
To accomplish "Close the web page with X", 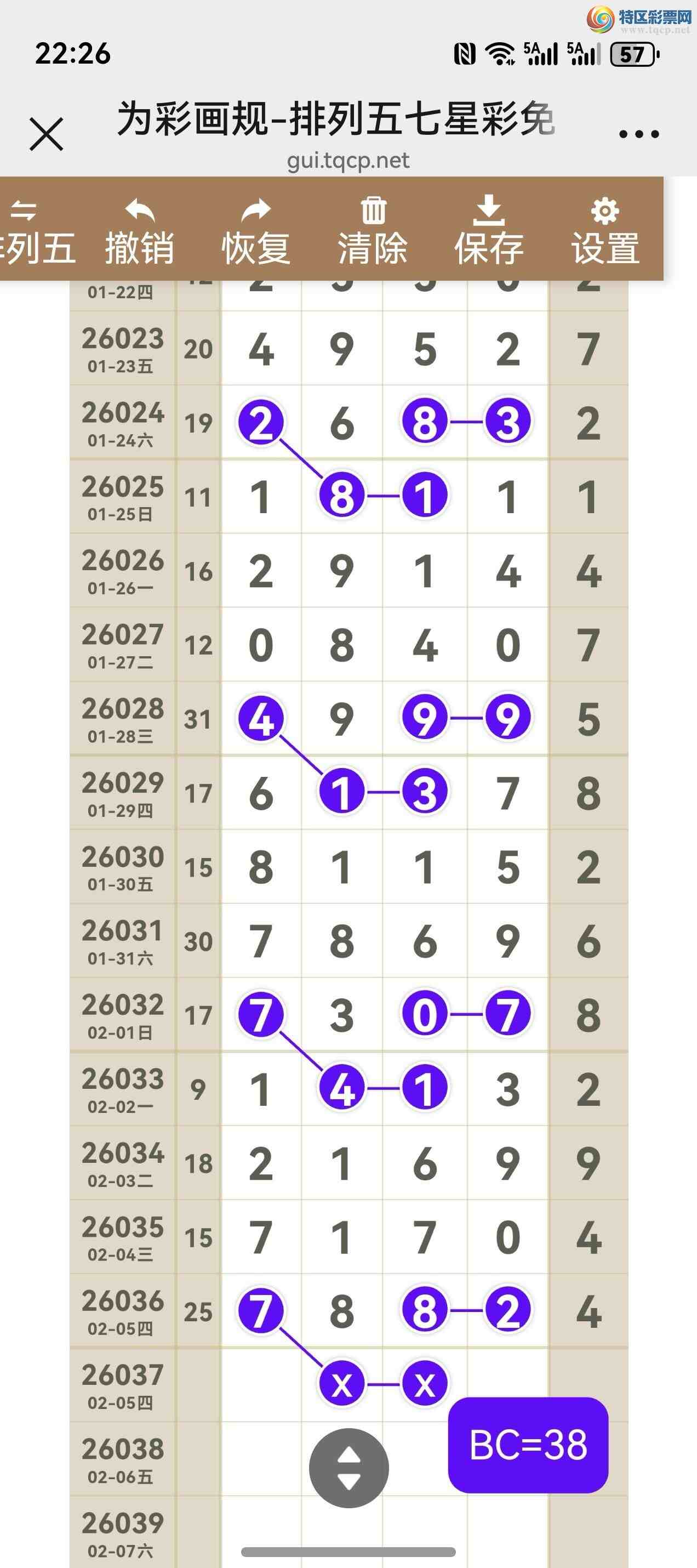I will click(46, 134).
